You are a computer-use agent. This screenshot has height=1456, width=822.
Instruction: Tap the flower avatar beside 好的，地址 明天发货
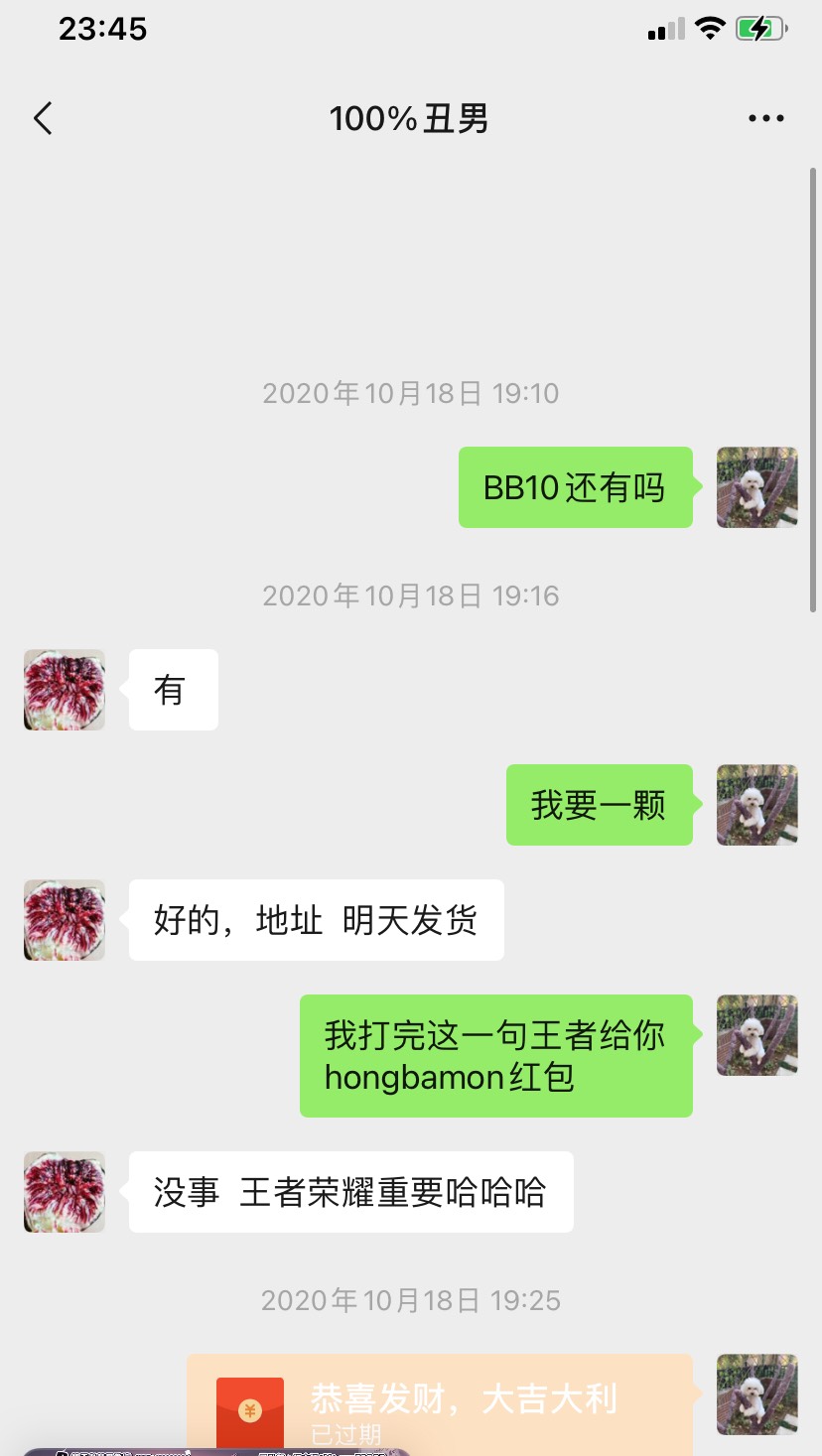(65, 920)
